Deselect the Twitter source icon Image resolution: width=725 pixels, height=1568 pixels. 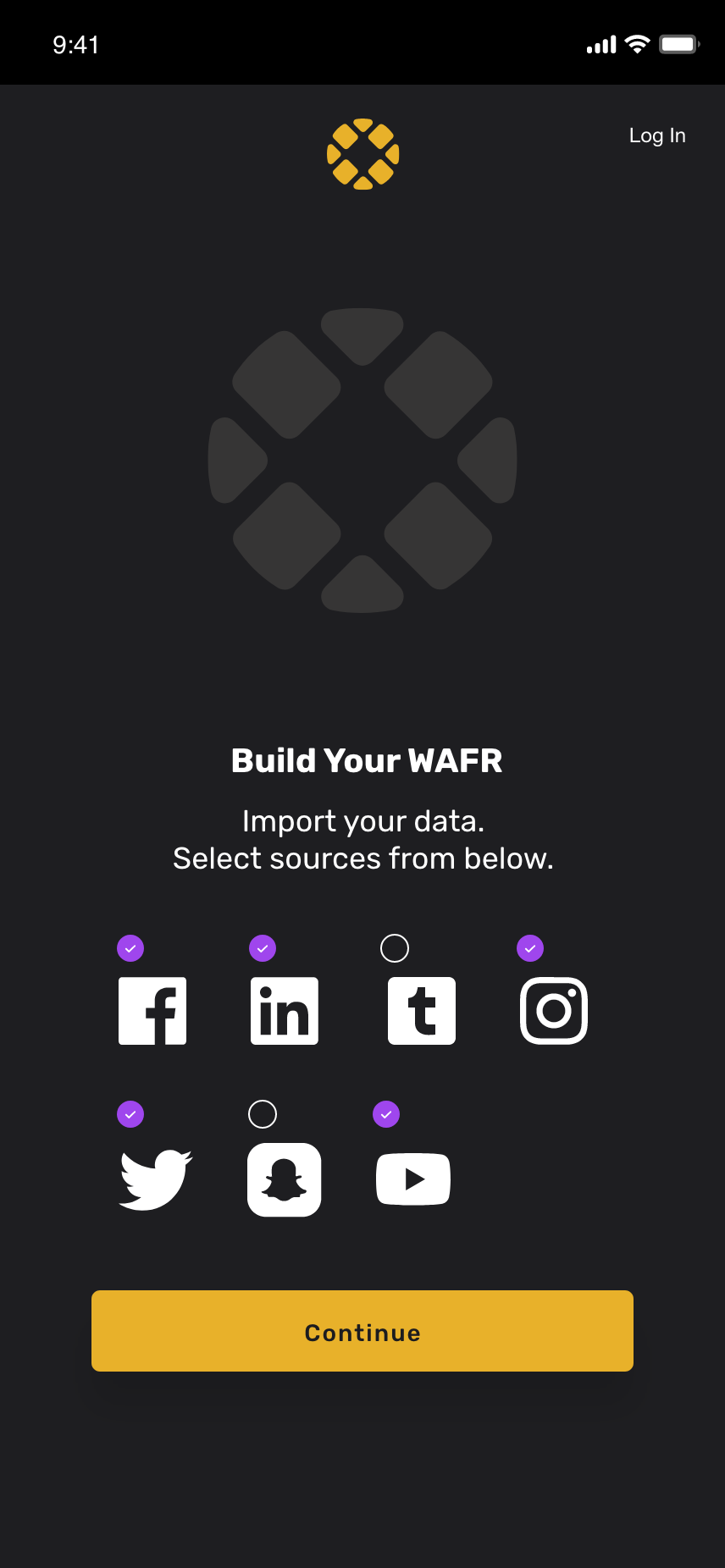tap(156, 1179)
